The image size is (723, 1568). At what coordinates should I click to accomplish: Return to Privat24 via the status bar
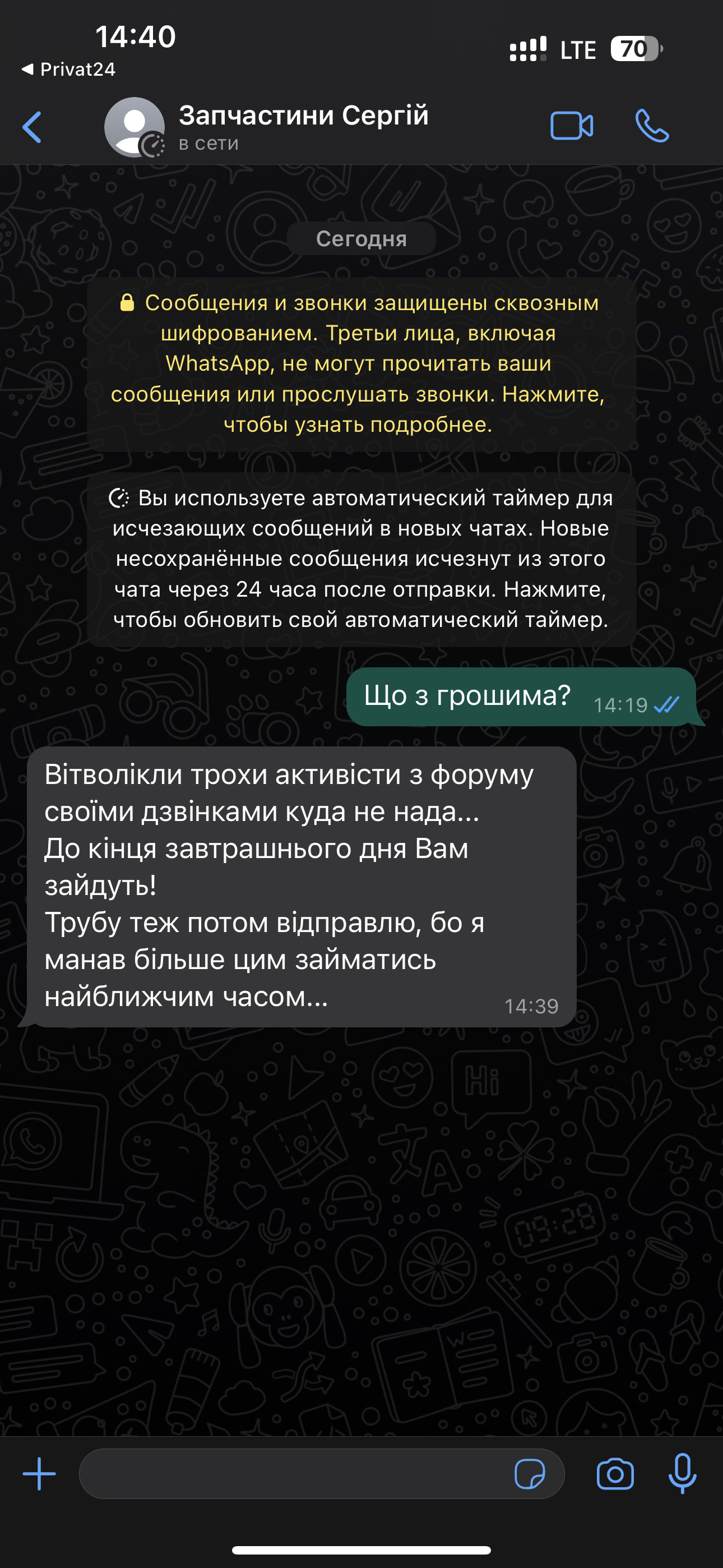pyautogui.click(x=68, y=70)
